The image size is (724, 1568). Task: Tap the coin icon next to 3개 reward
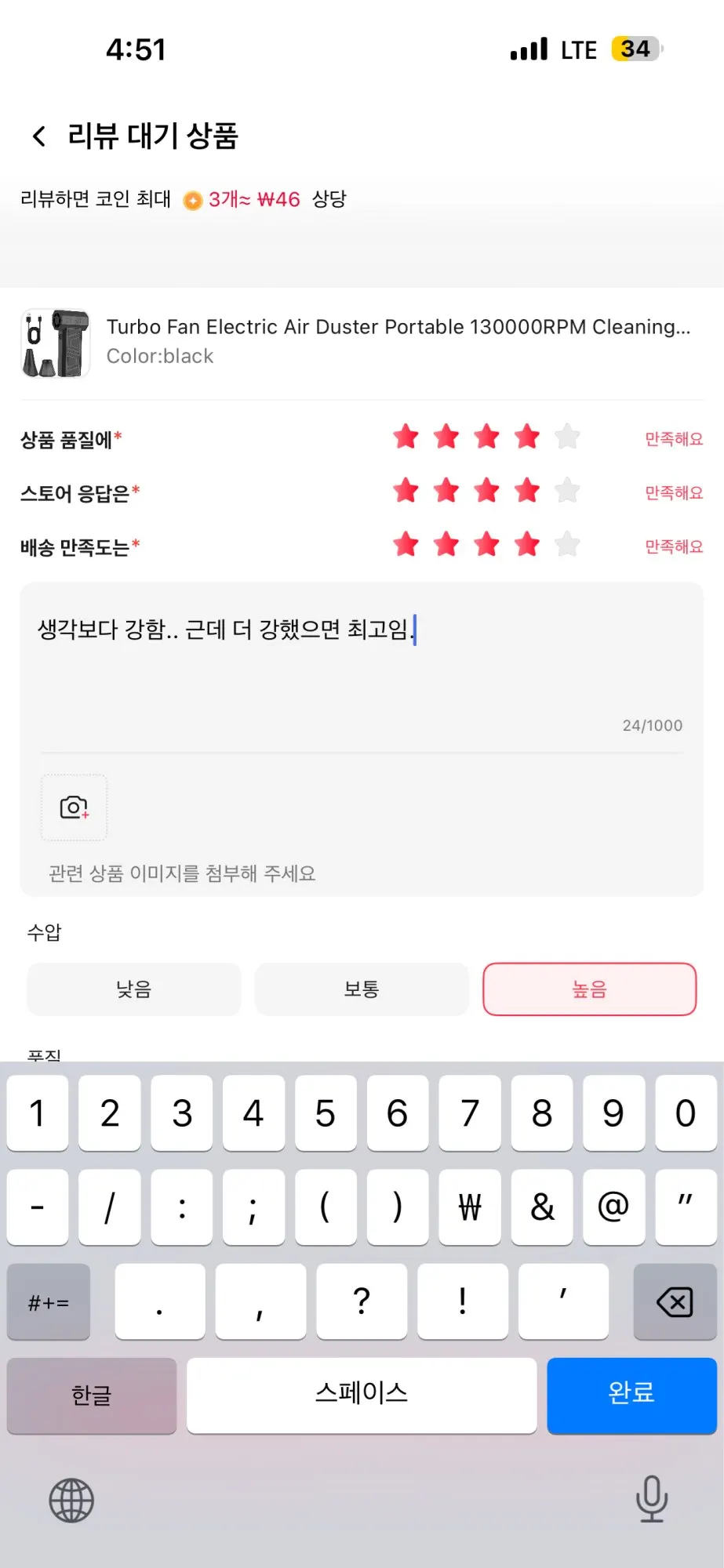(x=191, y=200)
